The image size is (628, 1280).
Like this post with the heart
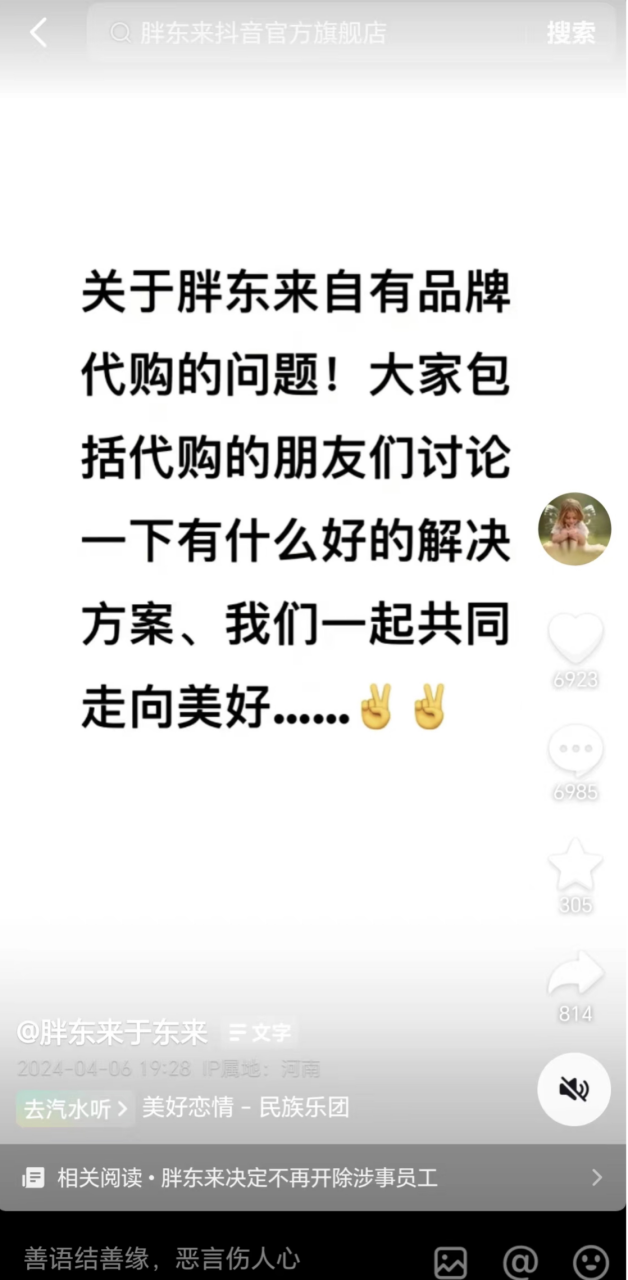click(x=575, y=640)
